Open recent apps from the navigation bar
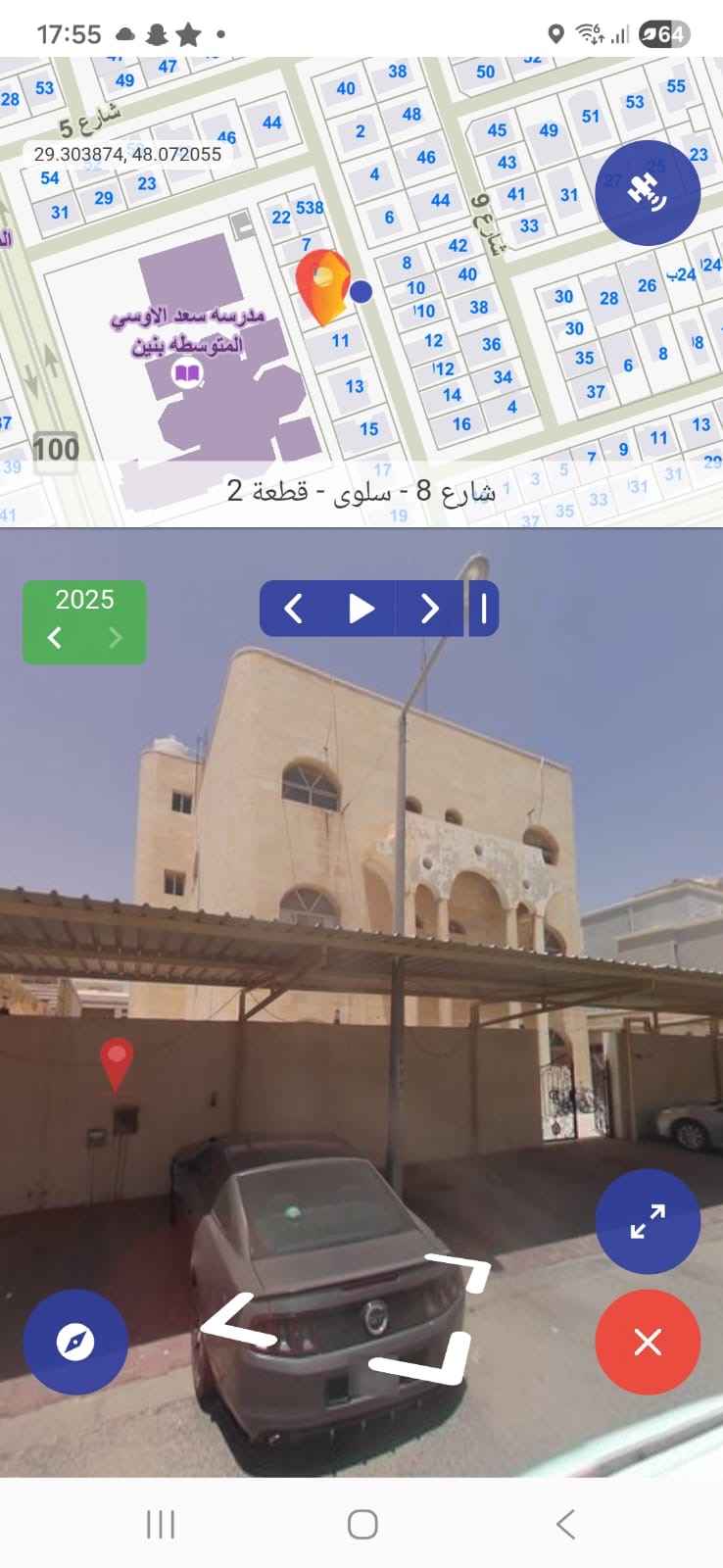723x1568 pixels. [x=160, y=1524]
